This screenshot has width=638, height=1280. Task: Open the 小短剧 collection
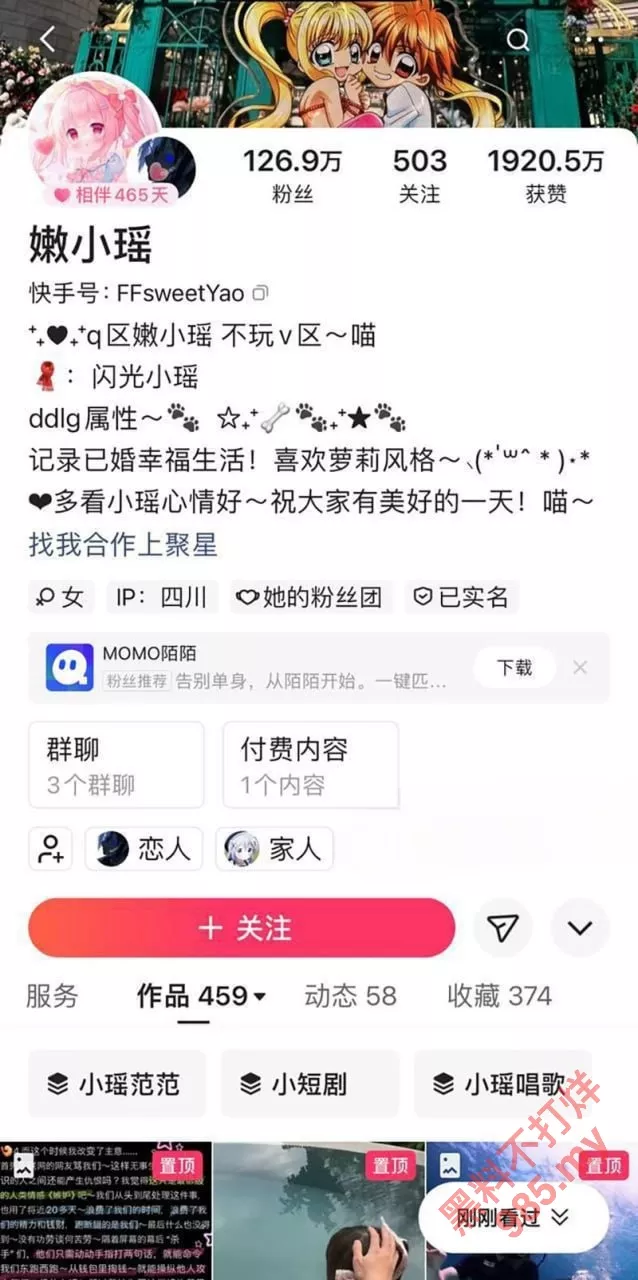pyautogui.click(x=309, y=1083)
